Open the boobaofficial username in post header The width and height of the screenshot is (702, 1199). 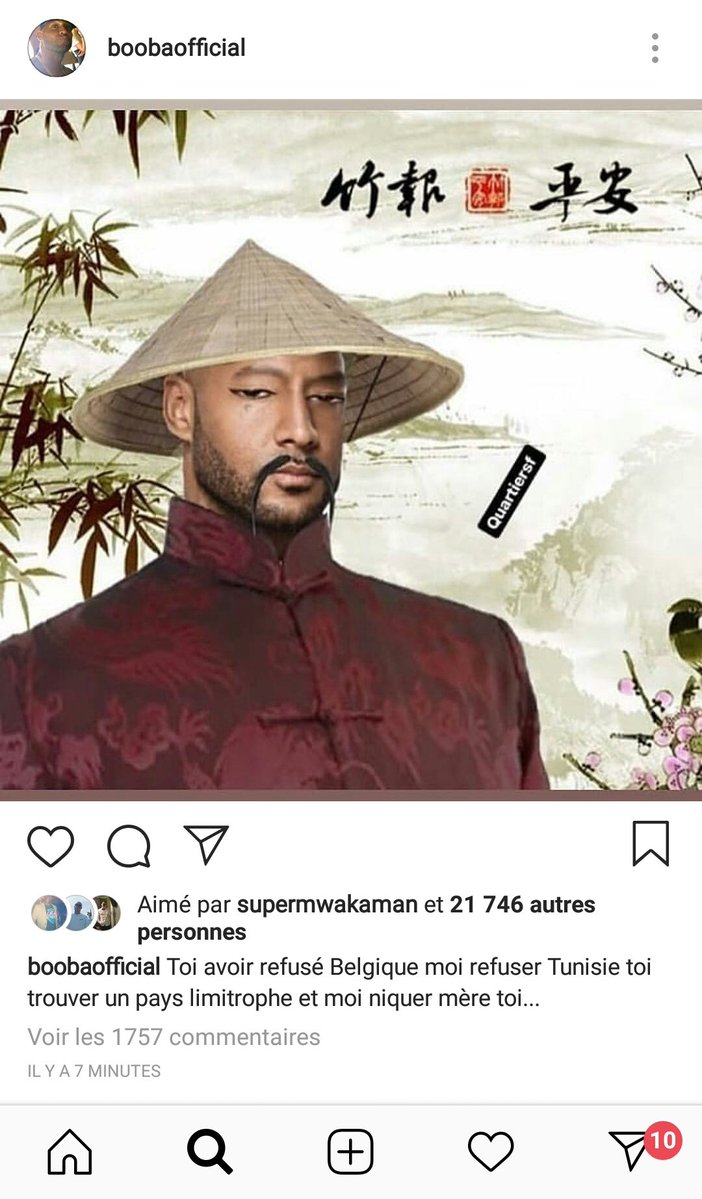point(176,48)
